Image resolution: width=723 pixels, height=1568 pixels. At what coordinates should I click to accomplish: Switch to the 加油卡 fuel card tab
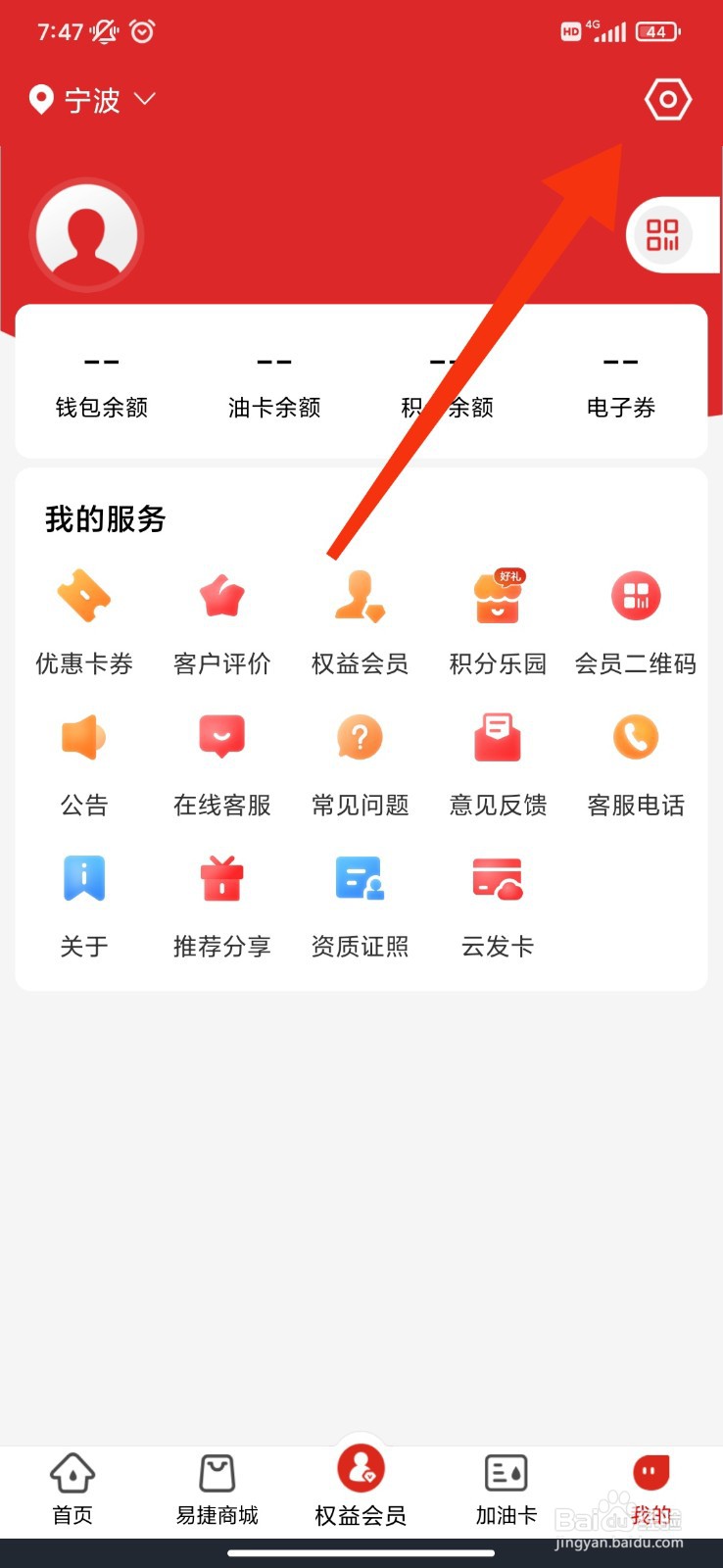[506, 1488]
